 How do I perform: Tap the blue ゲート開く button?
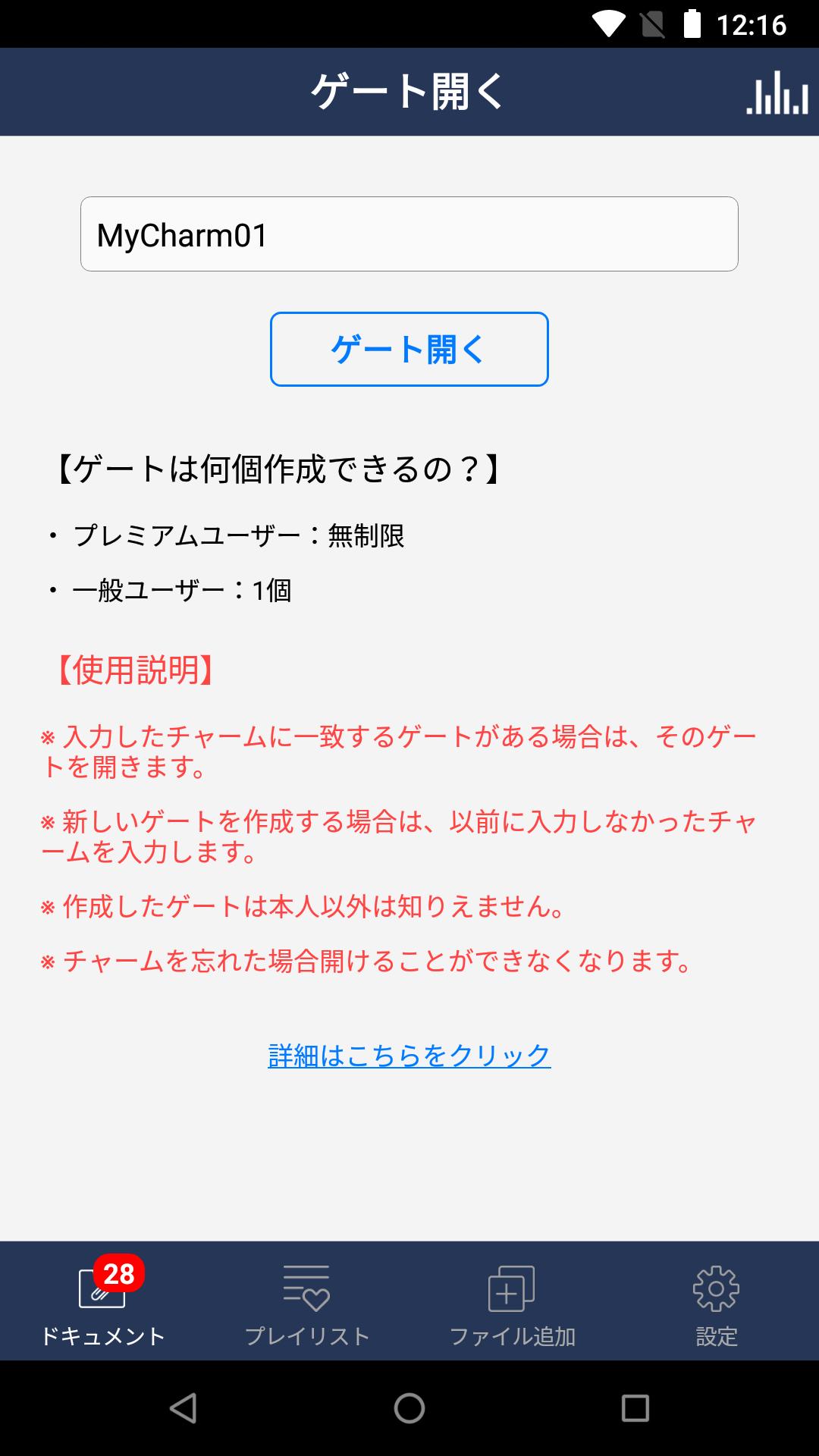coord(409,349)
